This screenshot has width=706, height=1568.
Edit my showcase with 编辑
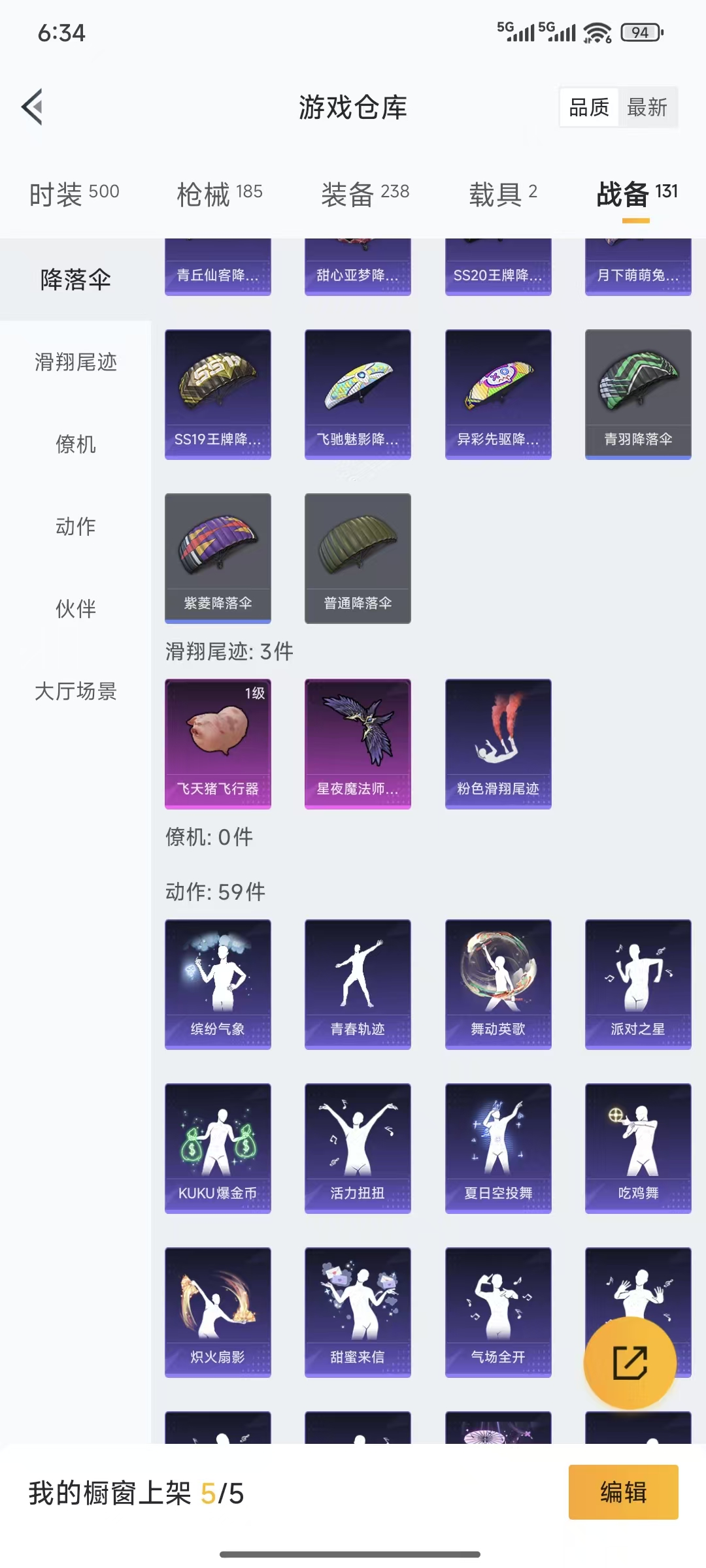tap(623, 1492)
